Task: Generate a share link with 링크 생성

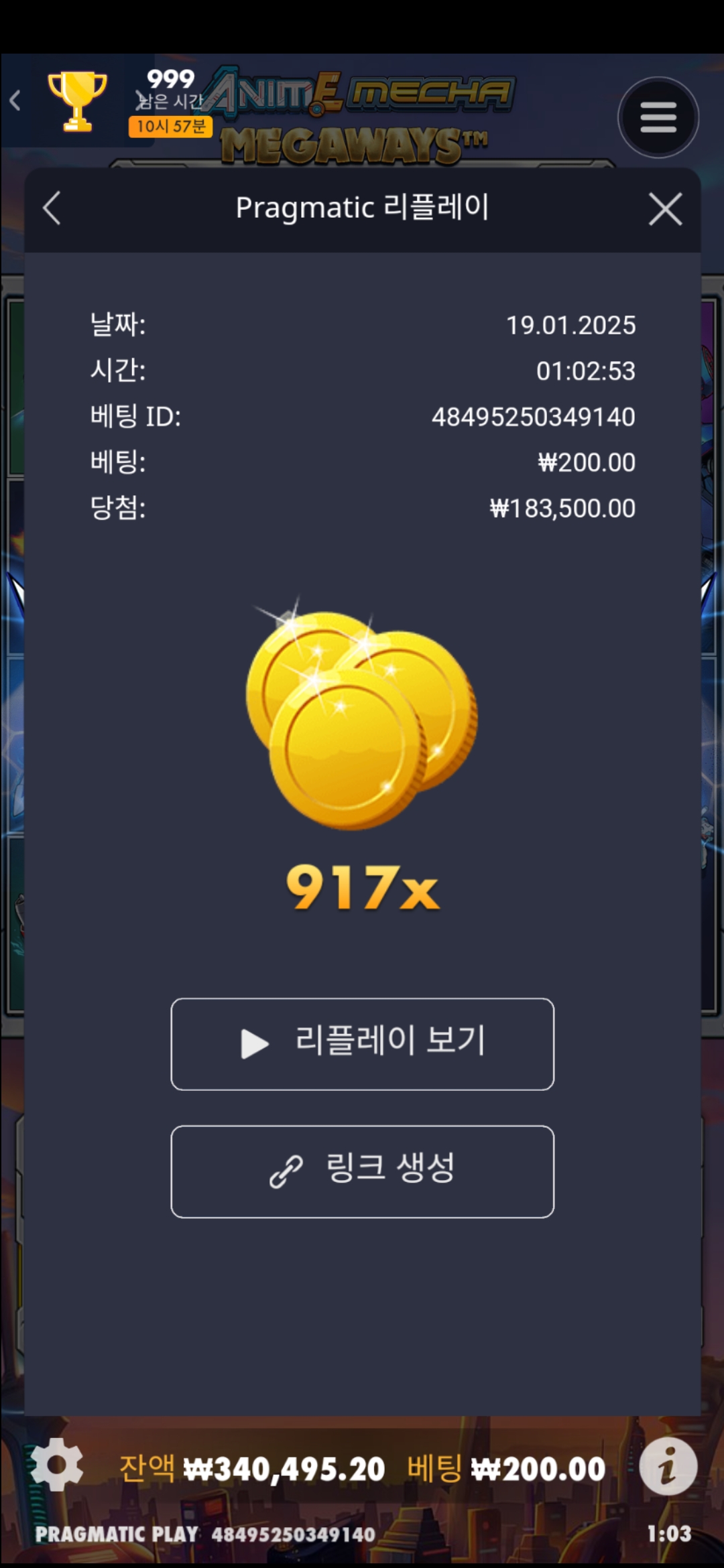Action: pyautogui.click(x=362, y=1171)
